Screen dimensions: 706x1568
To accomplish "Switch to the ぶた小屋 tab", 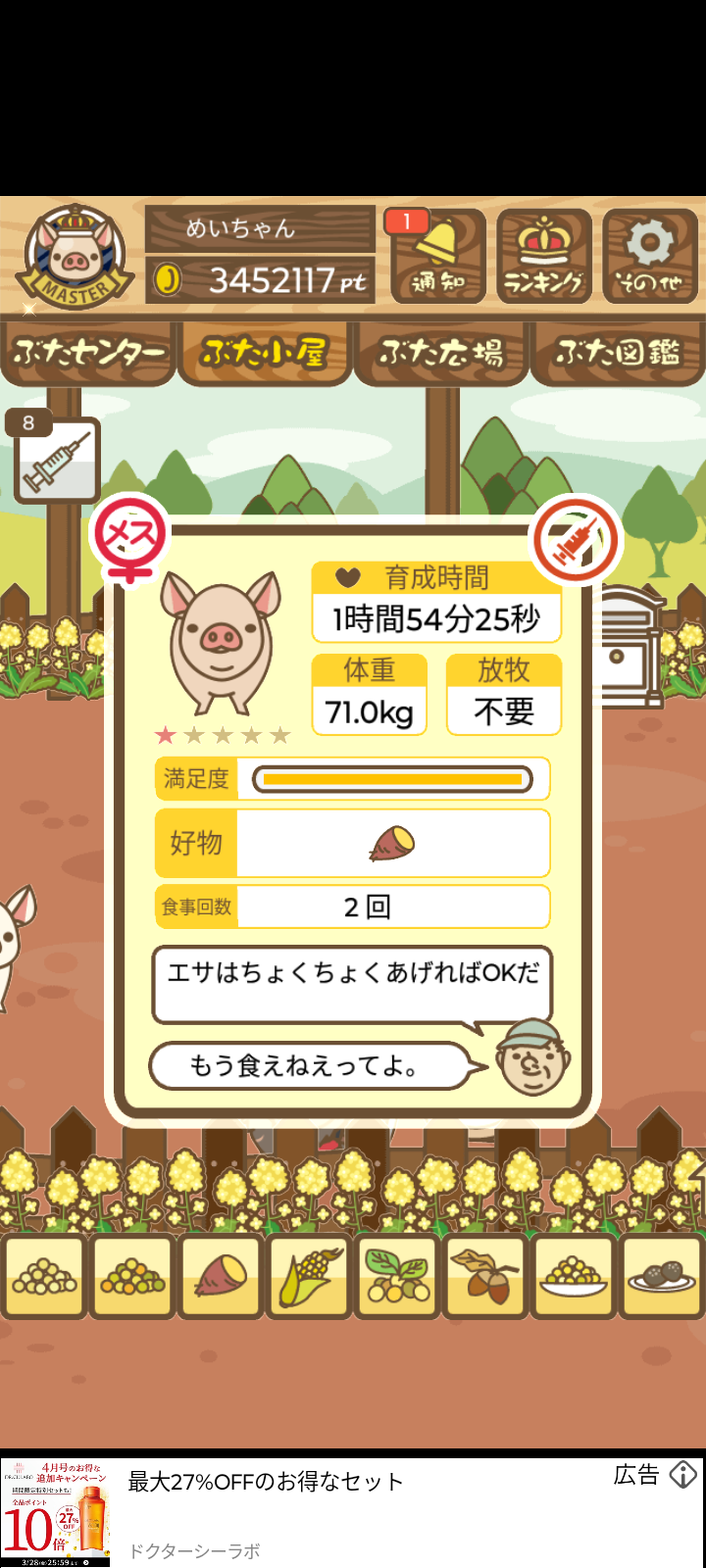I will (263, 353).
